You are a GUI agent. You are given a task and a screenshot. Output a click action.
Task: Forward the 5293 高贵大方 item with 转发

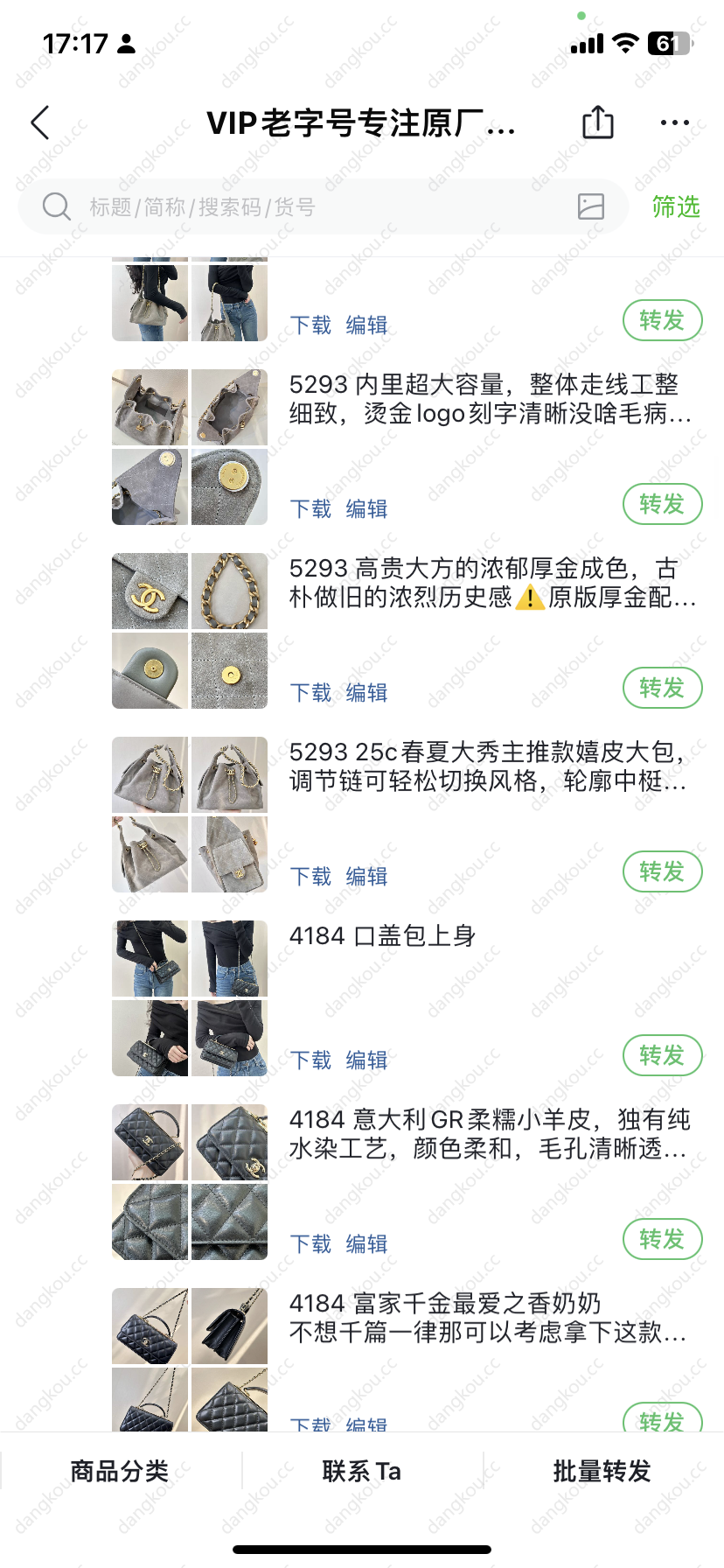click(662, 688)
